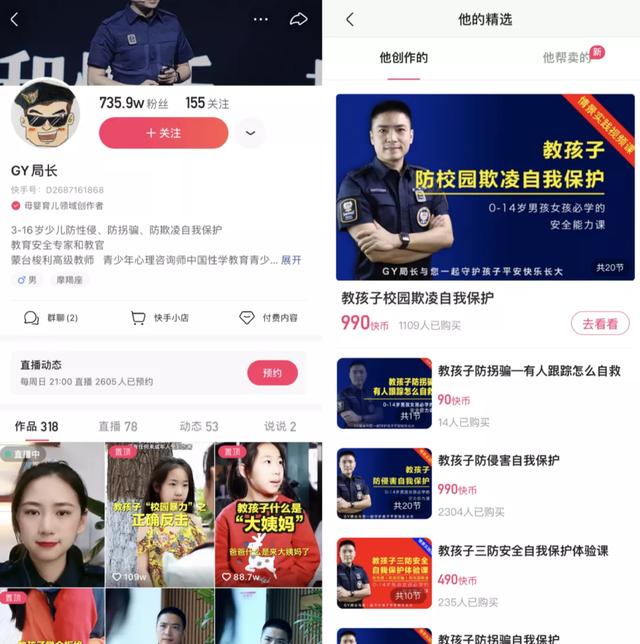This screenshot has width=640, height=644.
Task: Share this profile
Action: pyautogui.click(x=298, y=19)
